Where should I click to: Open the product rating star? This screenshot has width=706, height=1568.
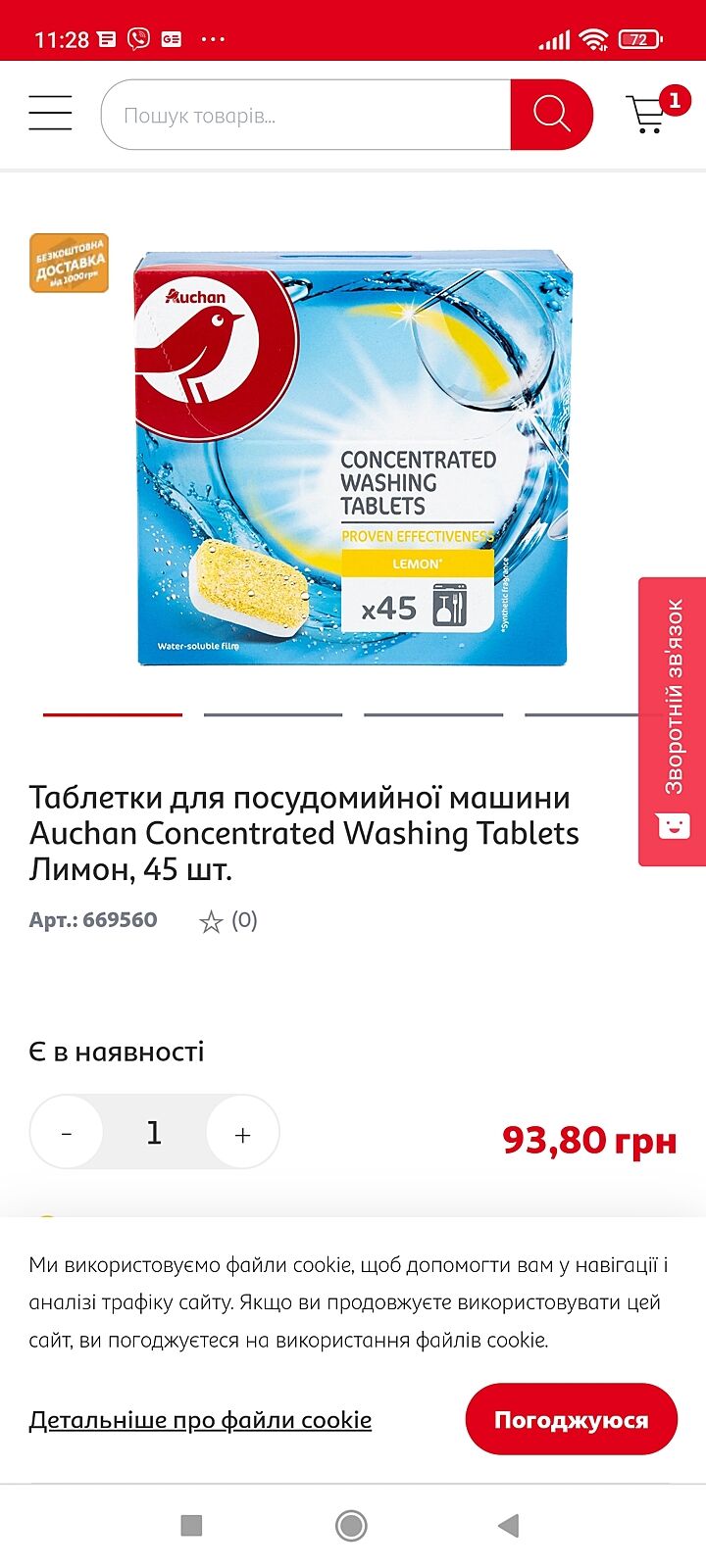click(x=211, y=921)
